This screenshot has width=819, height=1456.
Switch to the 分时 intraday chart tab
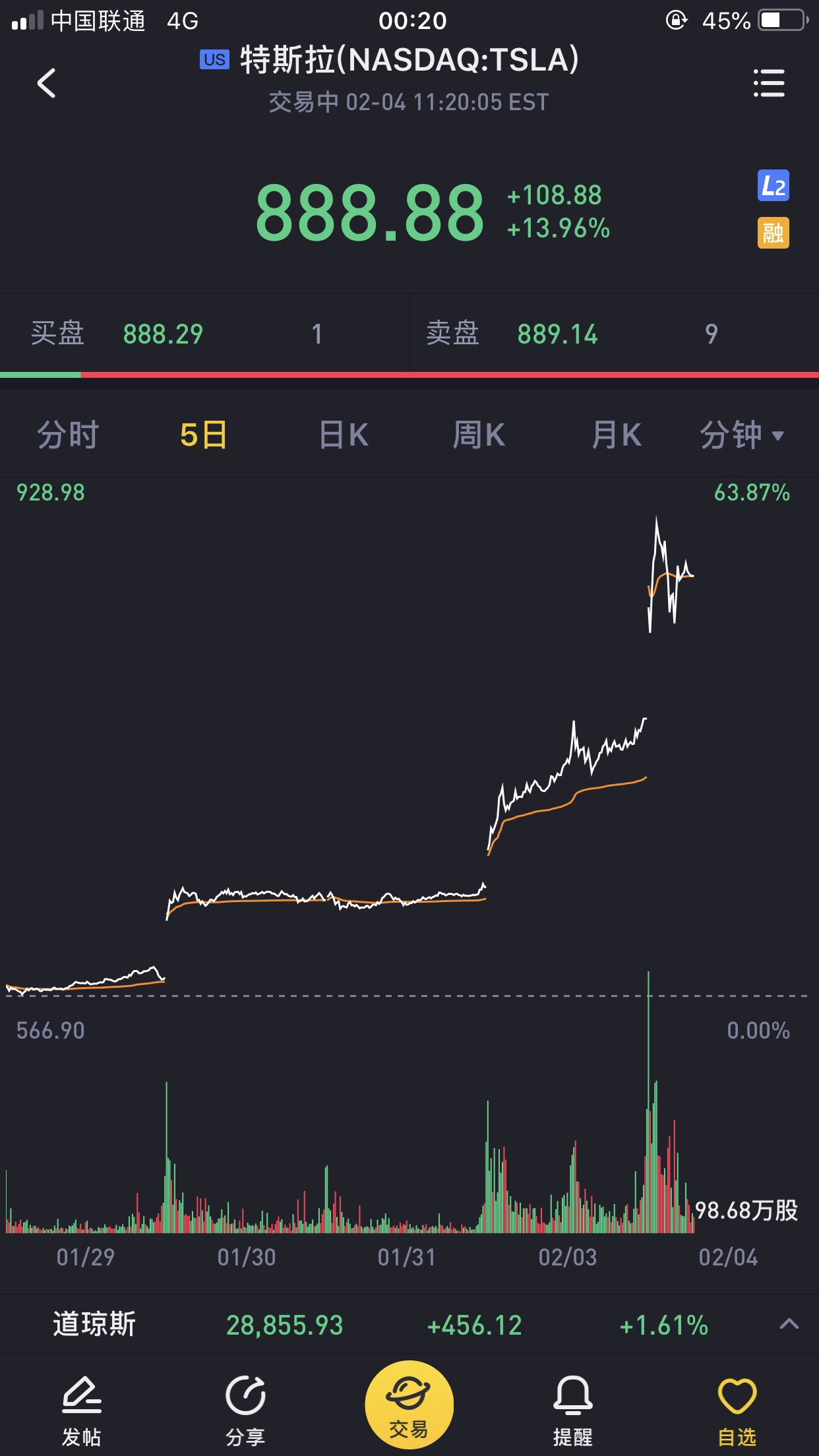tap(68, 435)
